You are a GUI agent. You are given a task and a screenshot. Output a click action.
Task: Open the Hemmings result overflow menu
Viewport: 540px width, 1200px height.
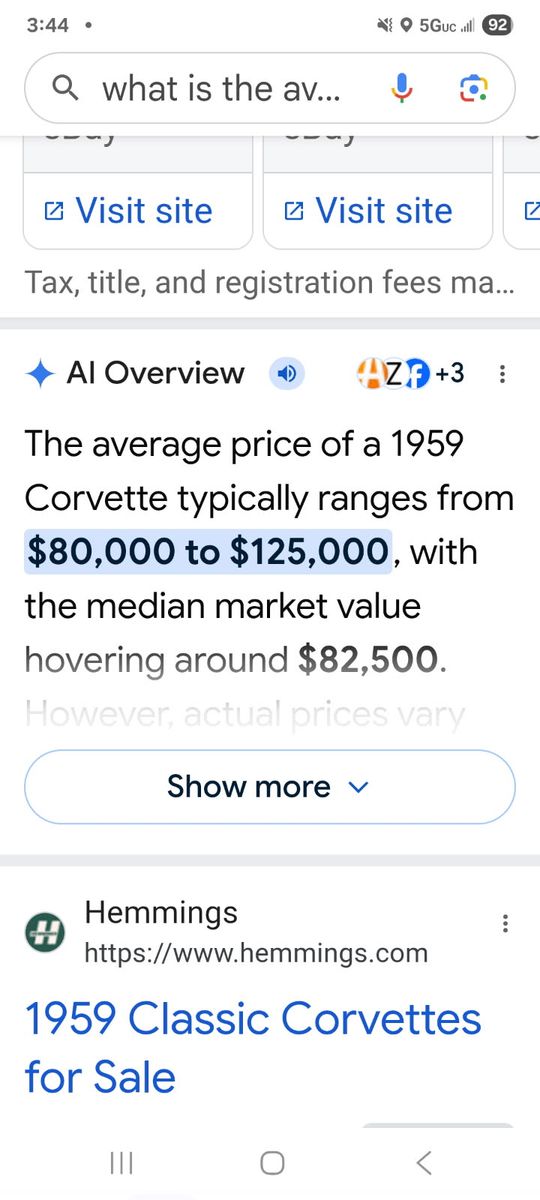(506, 923)
